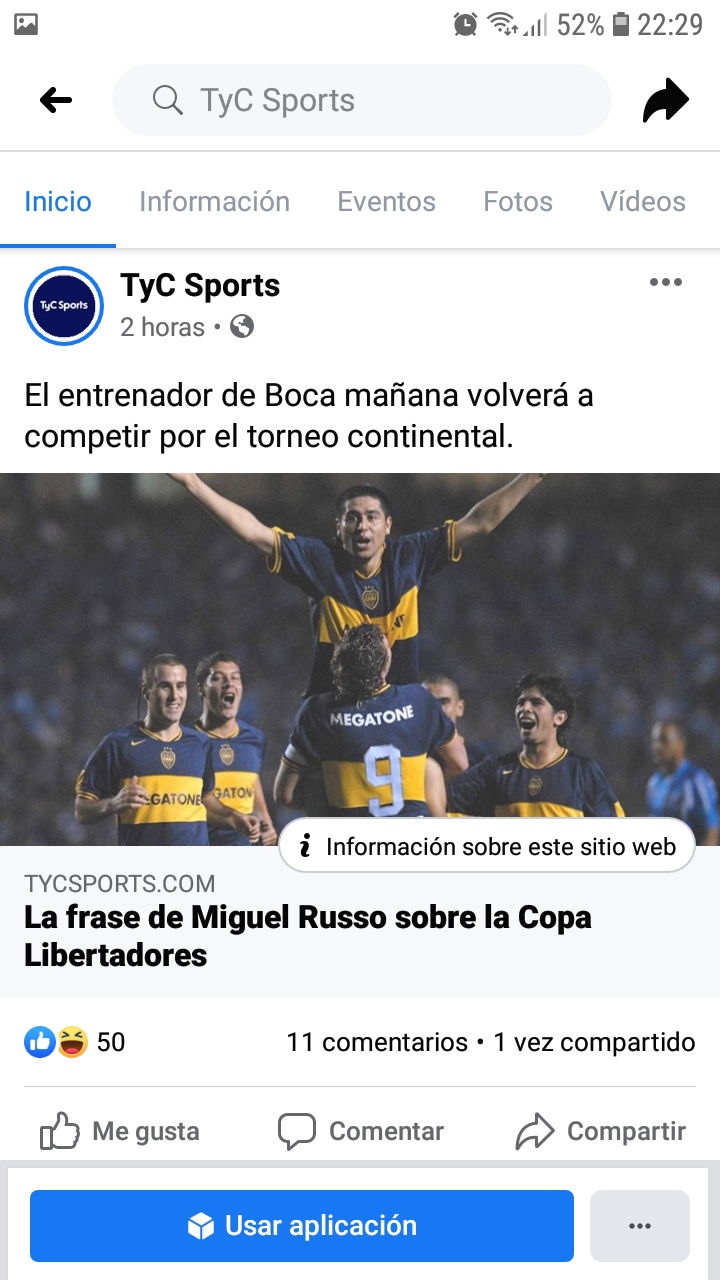Open TyC Sports page name link
The image size is (720, 1280).
coord(200,286)
